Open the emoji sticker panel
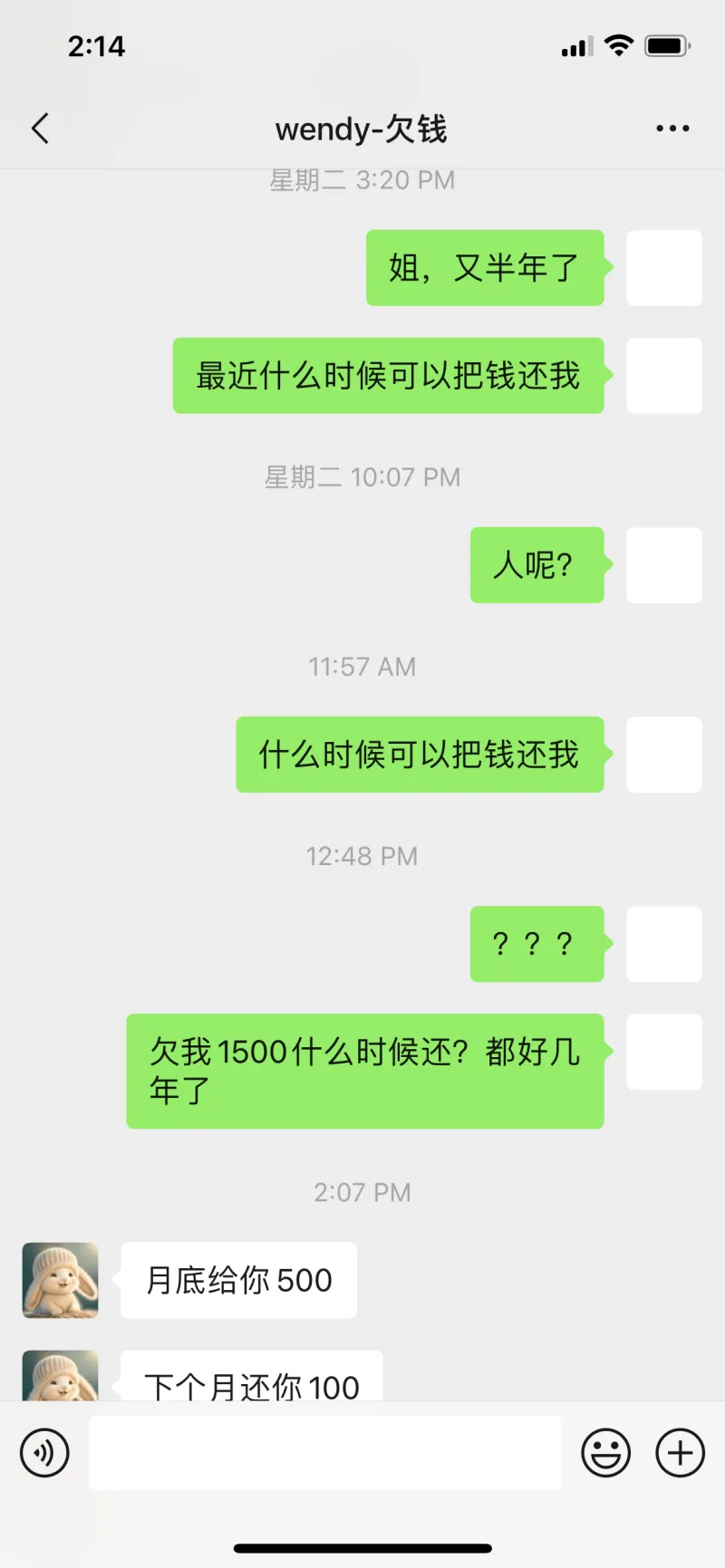The image size is (725, 1568). tap(605, 1453)
